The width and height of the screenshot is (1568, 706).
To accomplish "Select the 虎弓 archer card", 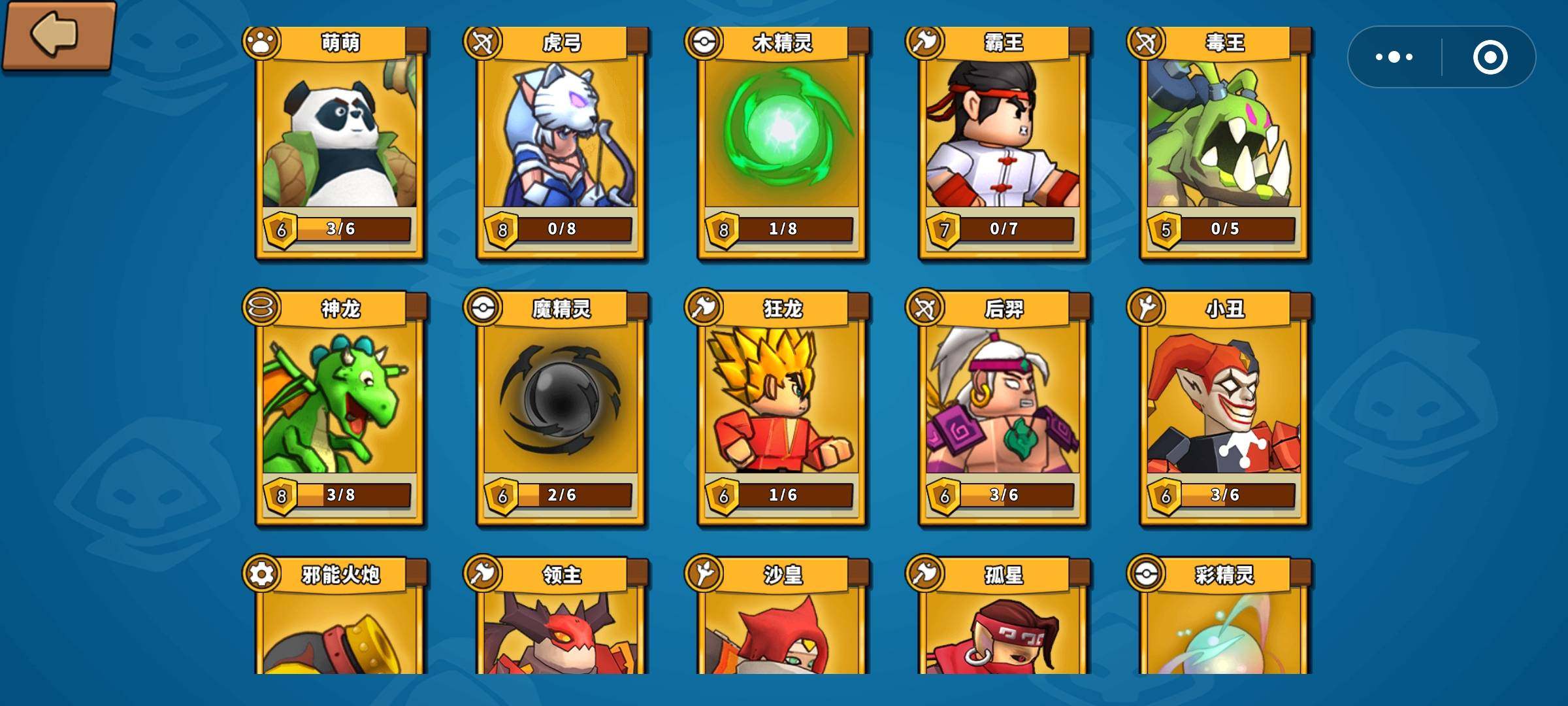I will (x=561, y=144).
